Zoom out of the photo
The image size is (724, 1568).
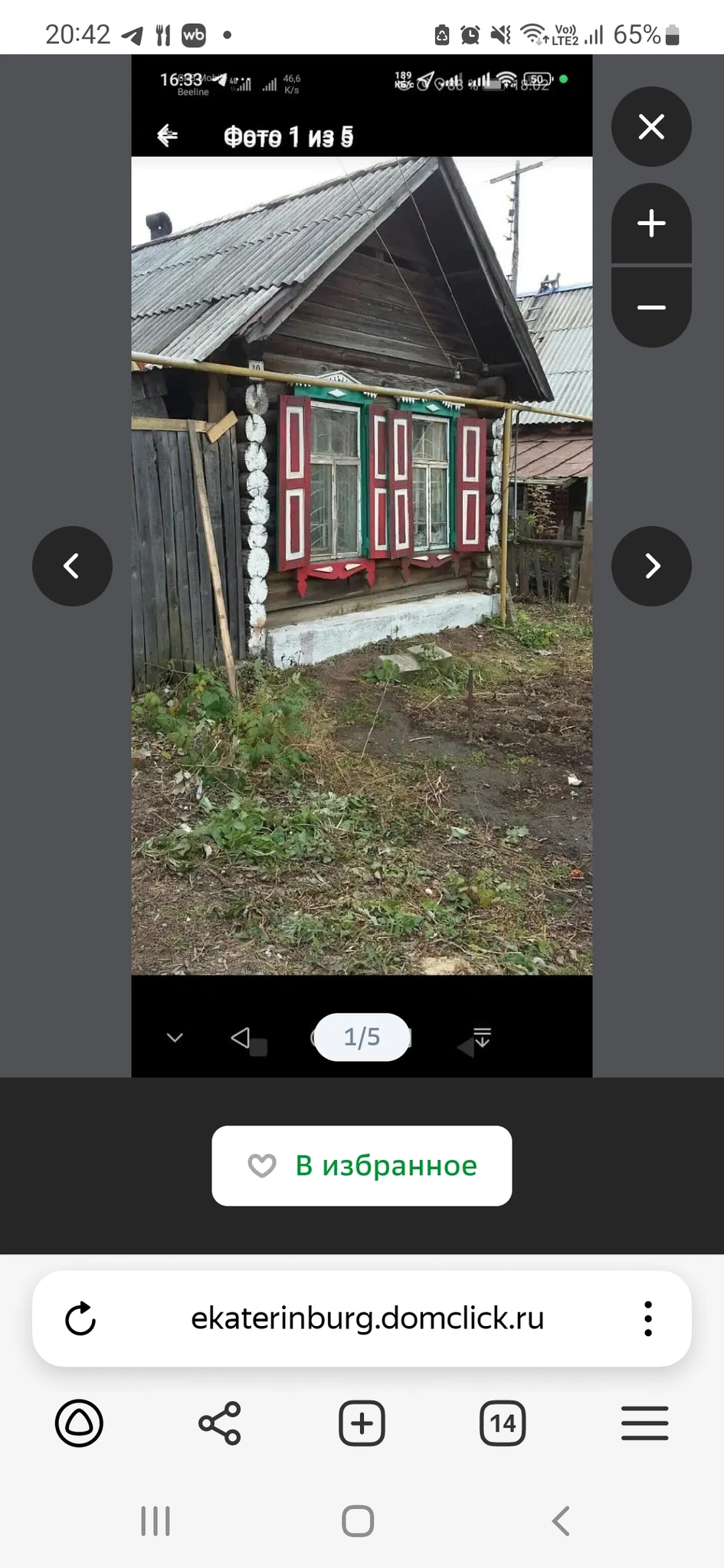pos(650,307)
